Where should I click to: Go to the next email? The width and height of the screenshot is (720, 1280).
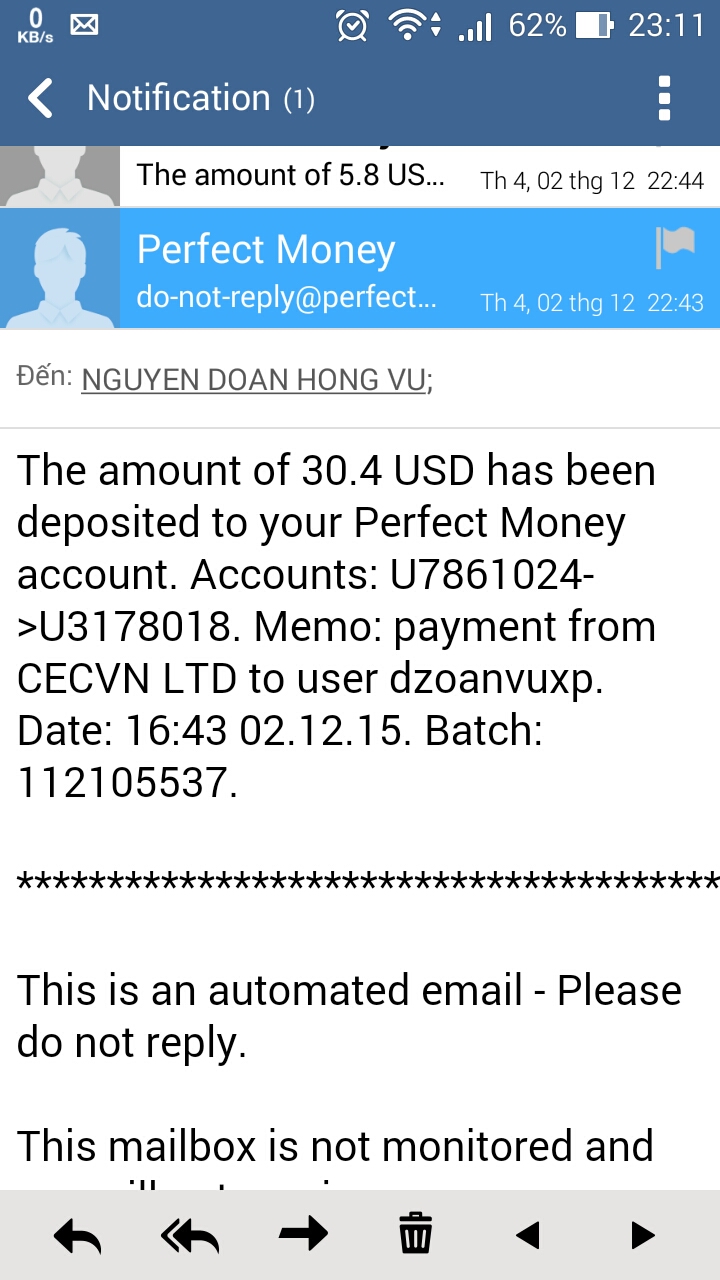[x=642, y=1235]
